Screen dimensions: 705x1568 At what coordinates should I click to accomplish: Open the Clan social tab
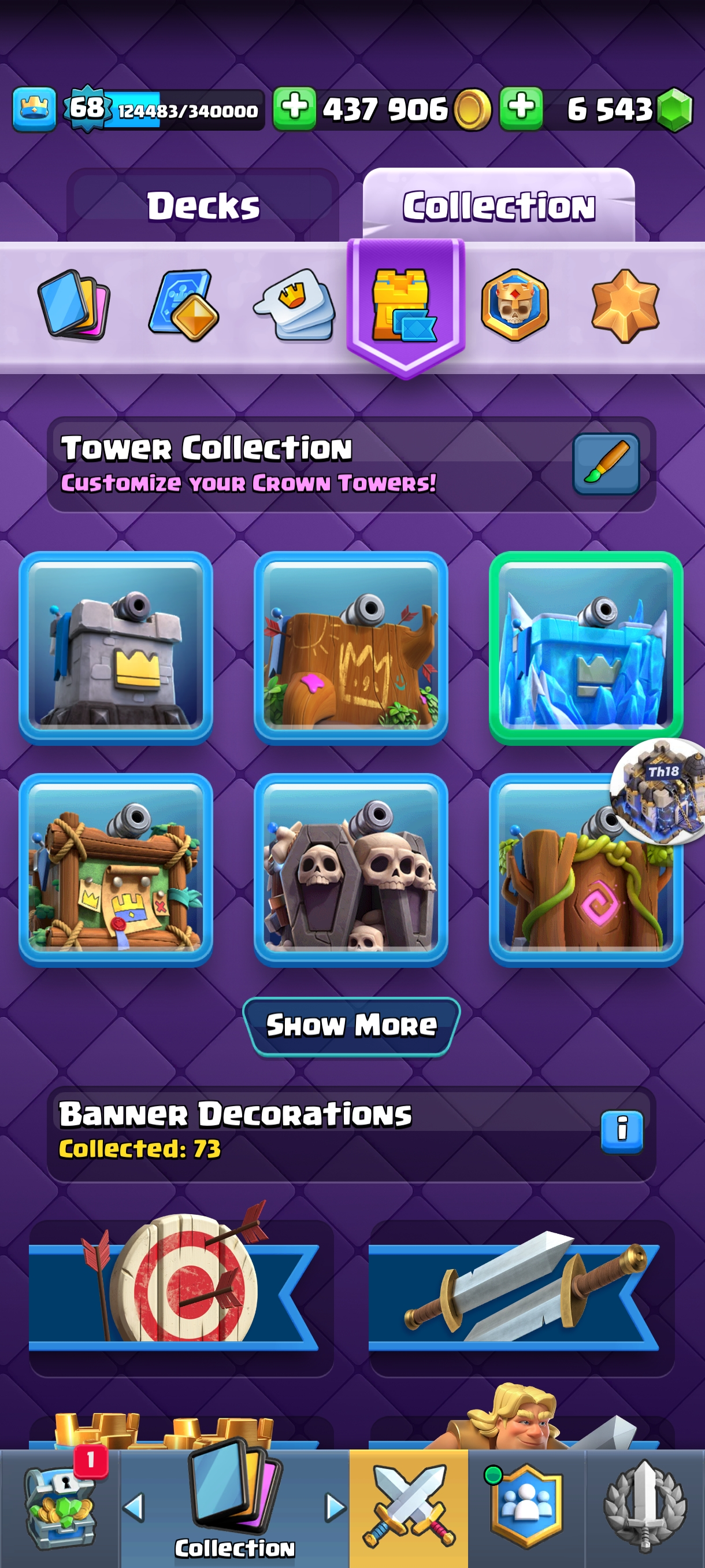[x=526, y=1508]
